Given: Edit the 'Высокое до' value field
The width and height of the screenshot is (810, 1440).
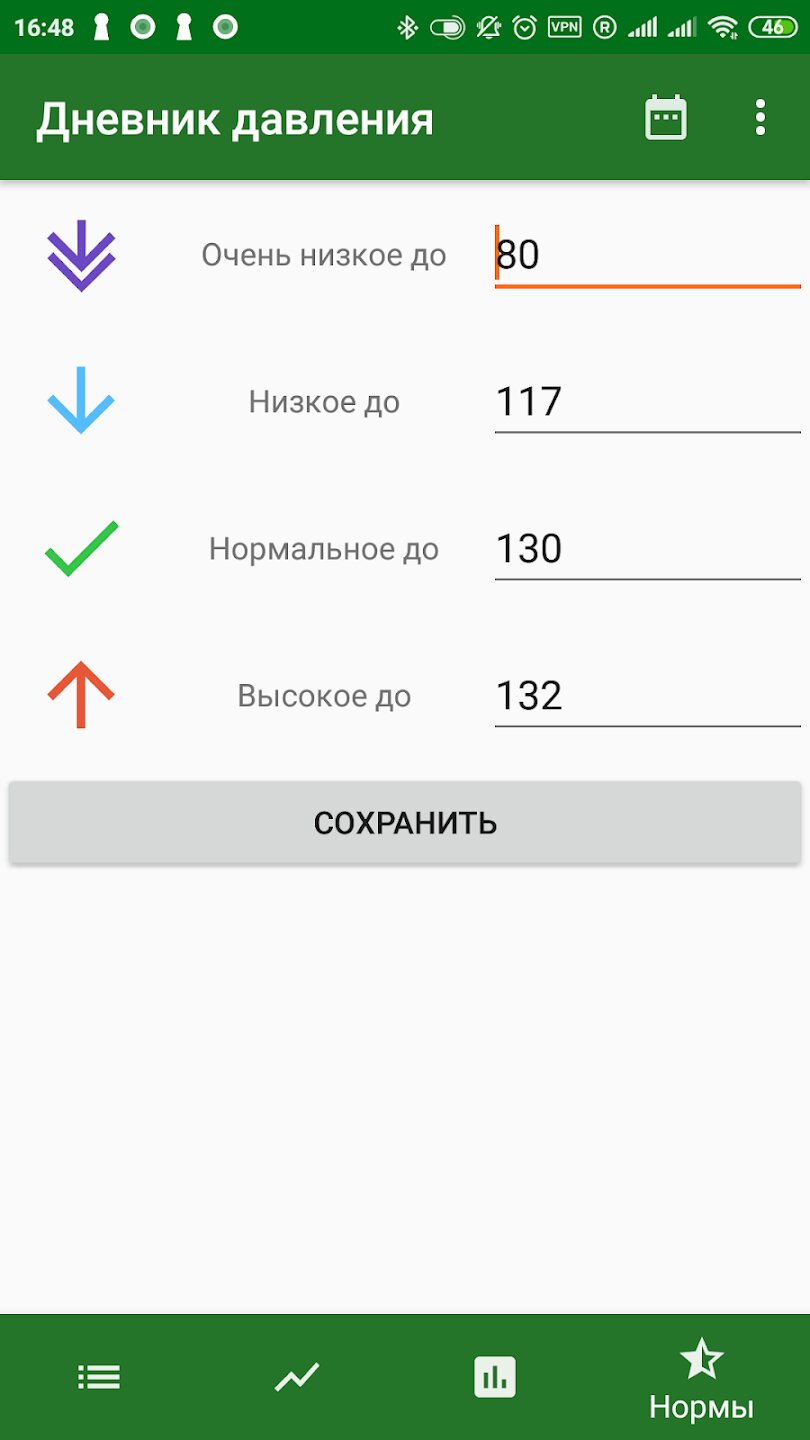Looking at the screenshot, I should point(647,696).
